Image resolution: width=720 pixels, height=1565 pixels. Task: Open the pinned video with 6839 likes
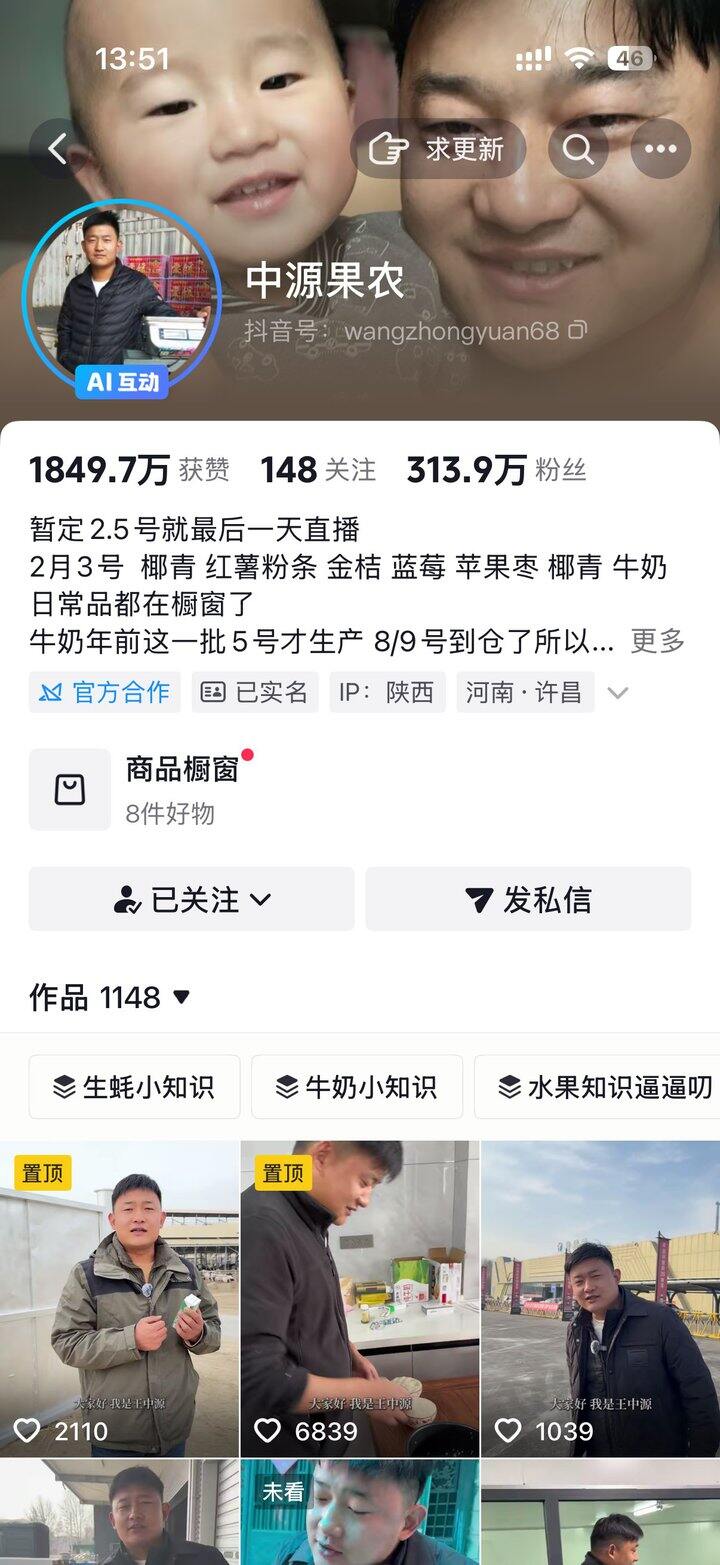click(360, 1300)
